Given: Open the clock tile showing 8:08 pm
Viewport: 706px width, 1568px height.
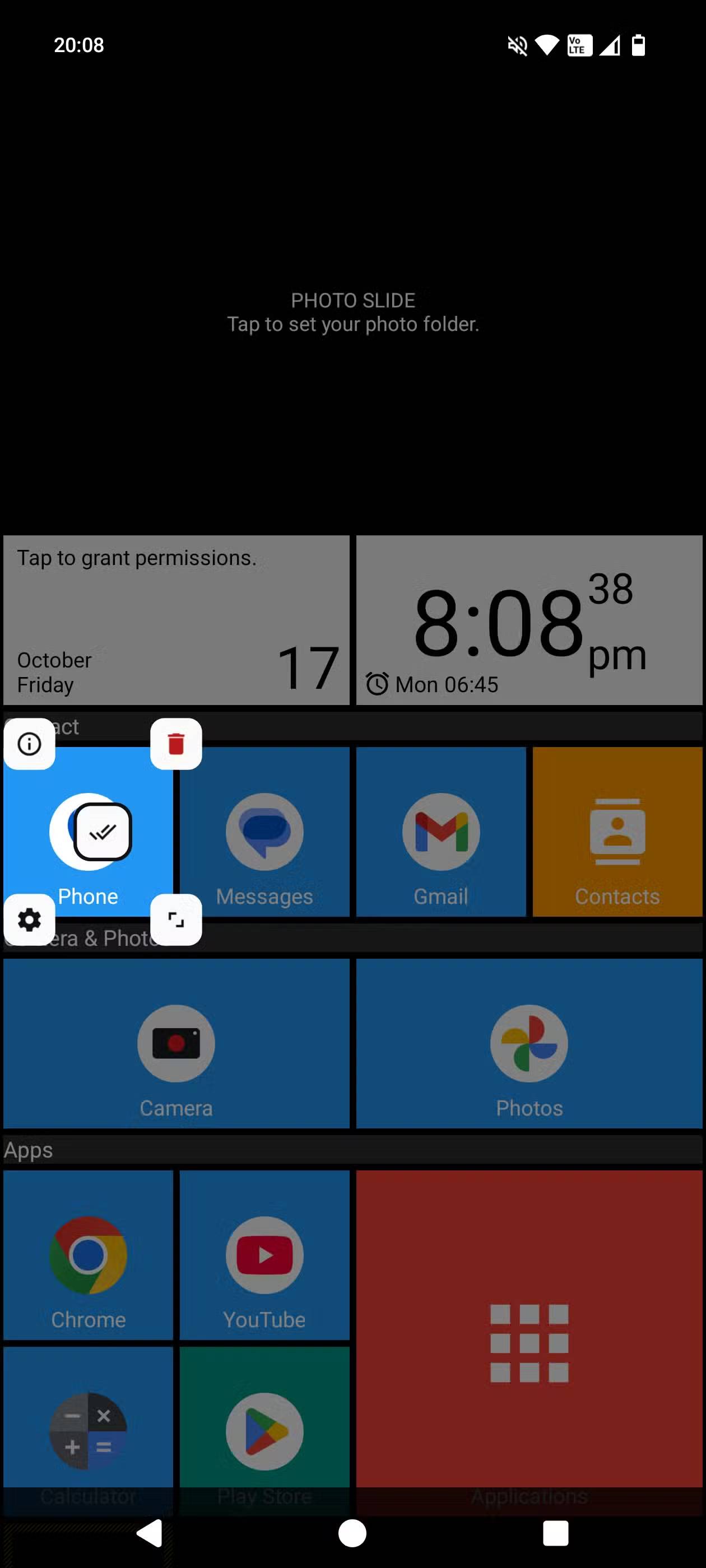Looking at the screenshot, I should (529, 620).
